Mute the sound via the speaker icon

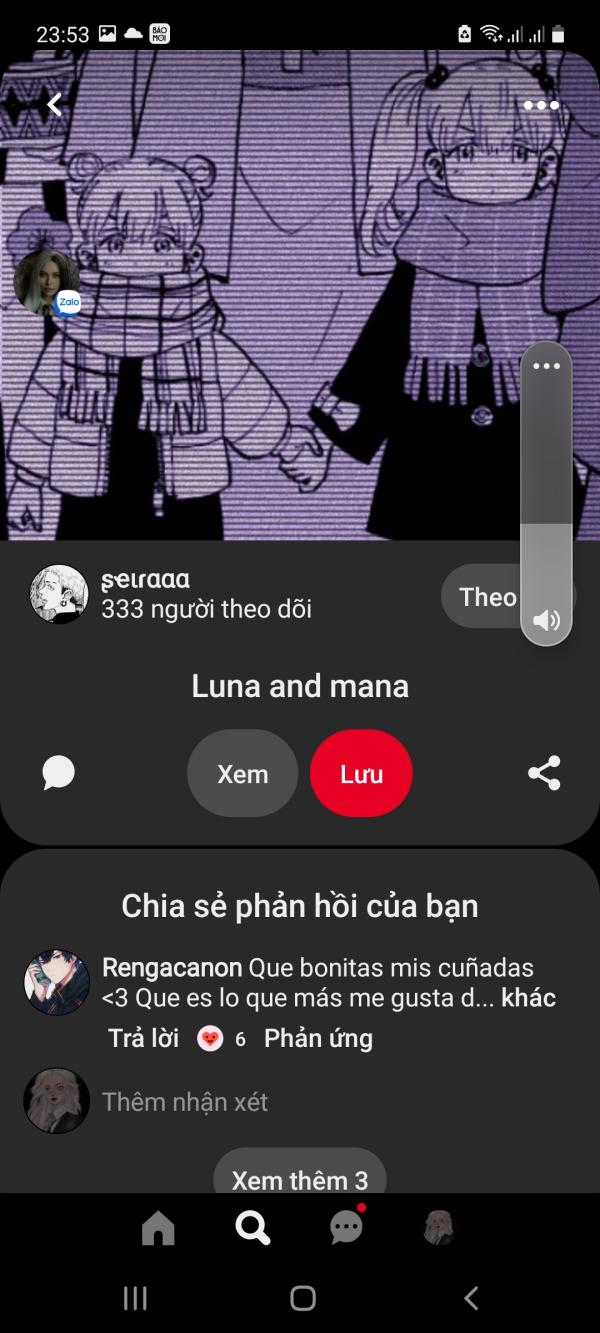click(546, 621)
